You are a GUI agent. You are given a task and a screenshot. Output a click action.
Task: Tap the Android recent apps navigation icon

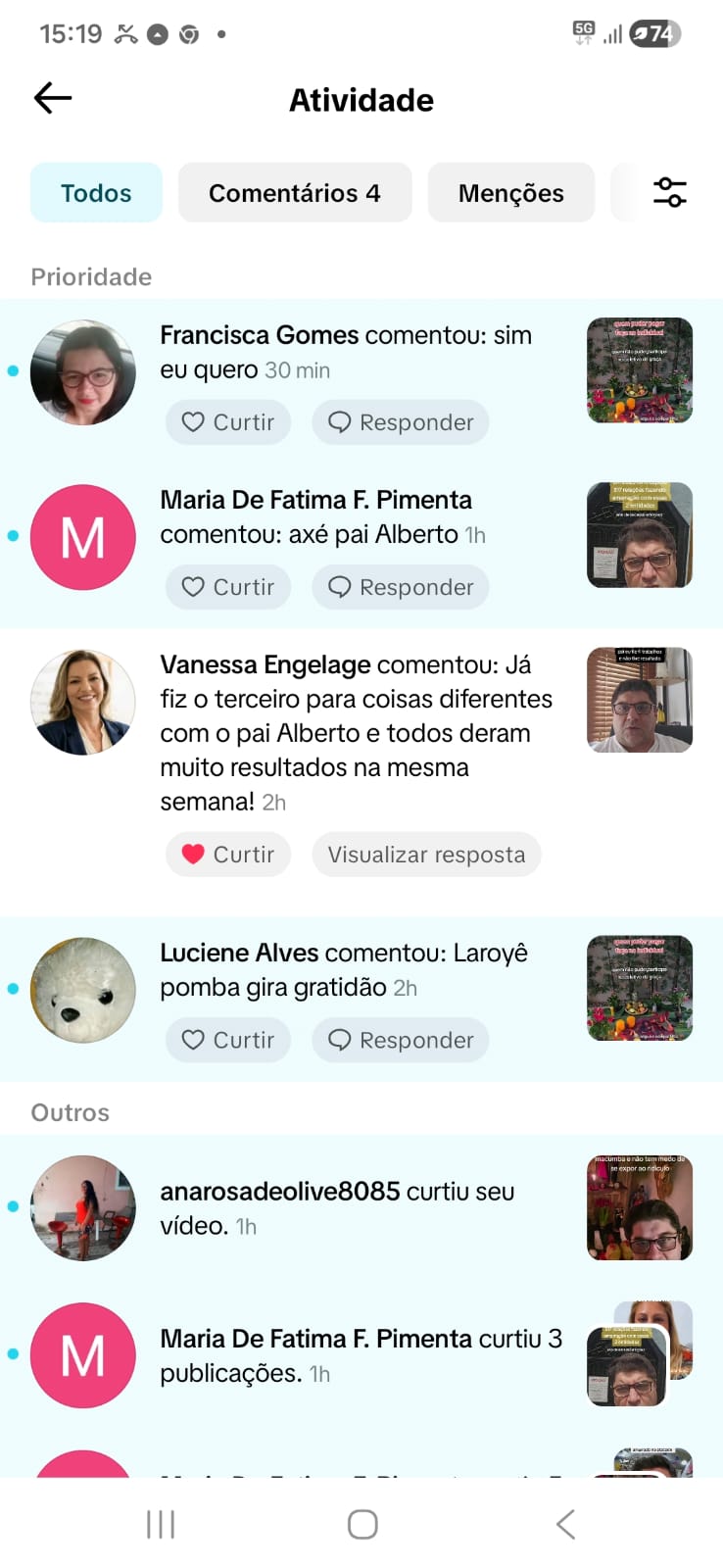pyautogui.click(x=160, y=1523)
